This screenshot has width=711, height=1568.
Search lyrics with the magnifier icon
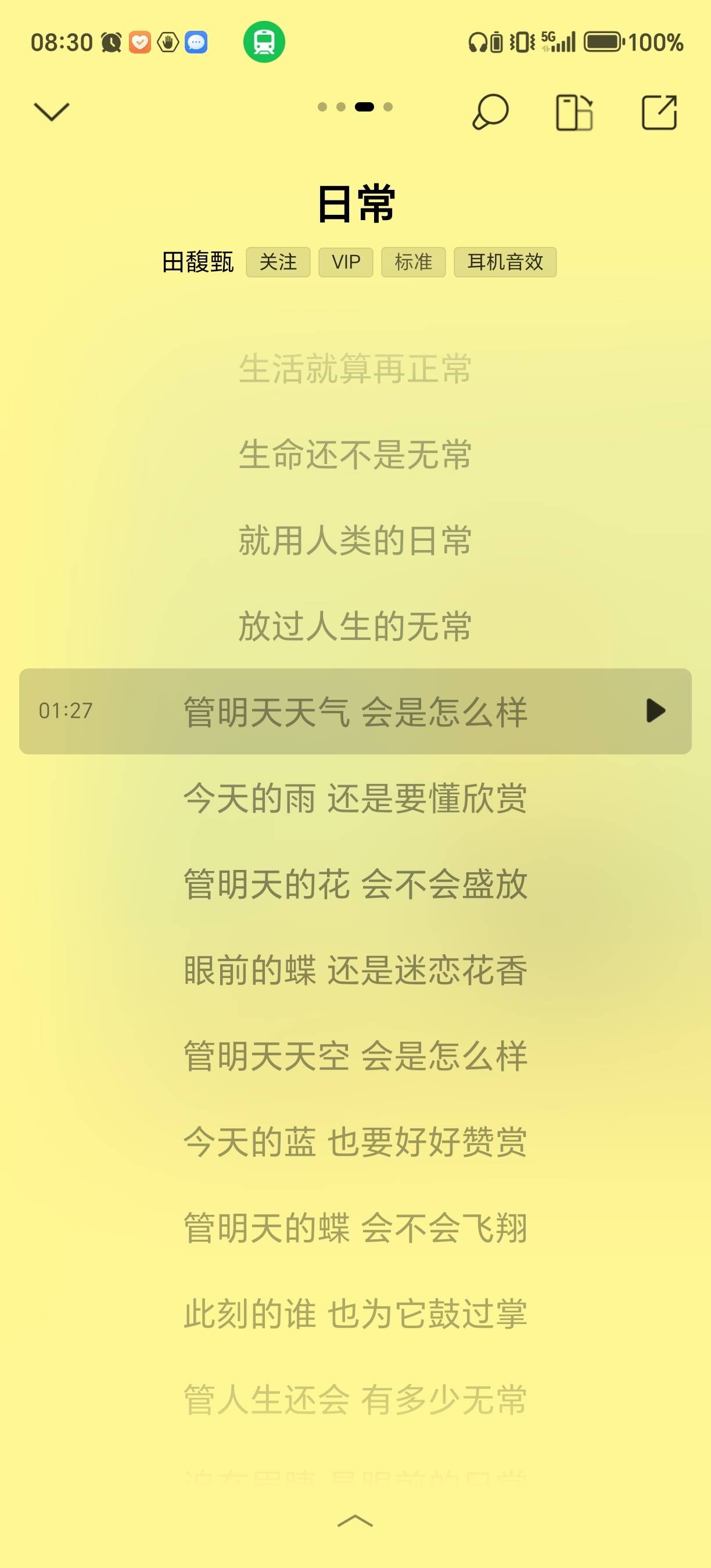pyautogui.click(x=490, y=112)
